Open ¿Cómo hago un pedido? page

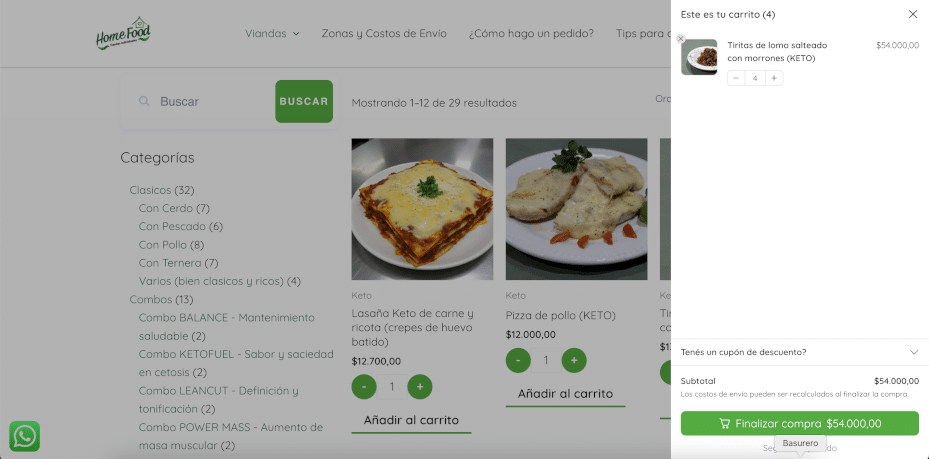[531, 33]
